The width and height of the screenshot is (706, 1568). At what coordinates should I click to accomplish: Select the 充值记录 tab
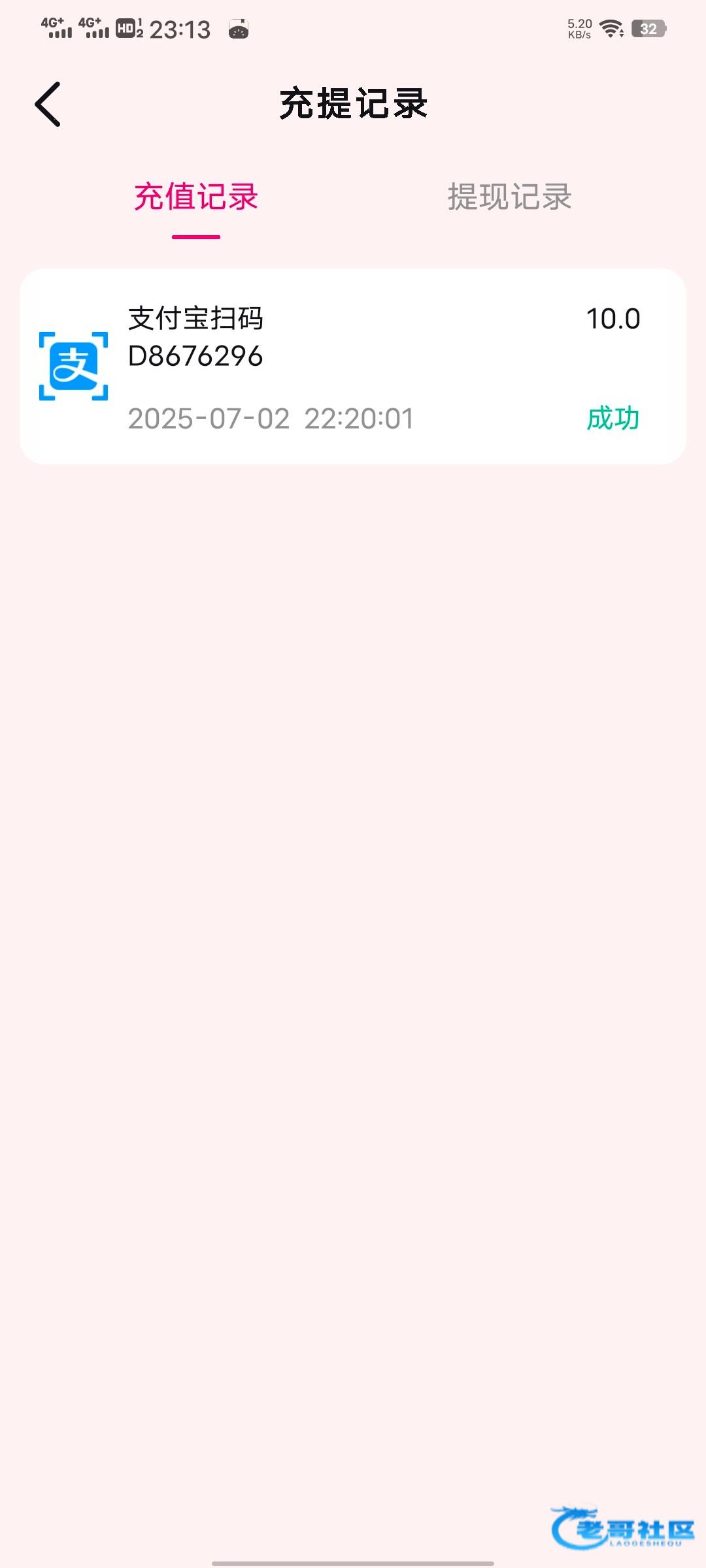pos(196,197)
